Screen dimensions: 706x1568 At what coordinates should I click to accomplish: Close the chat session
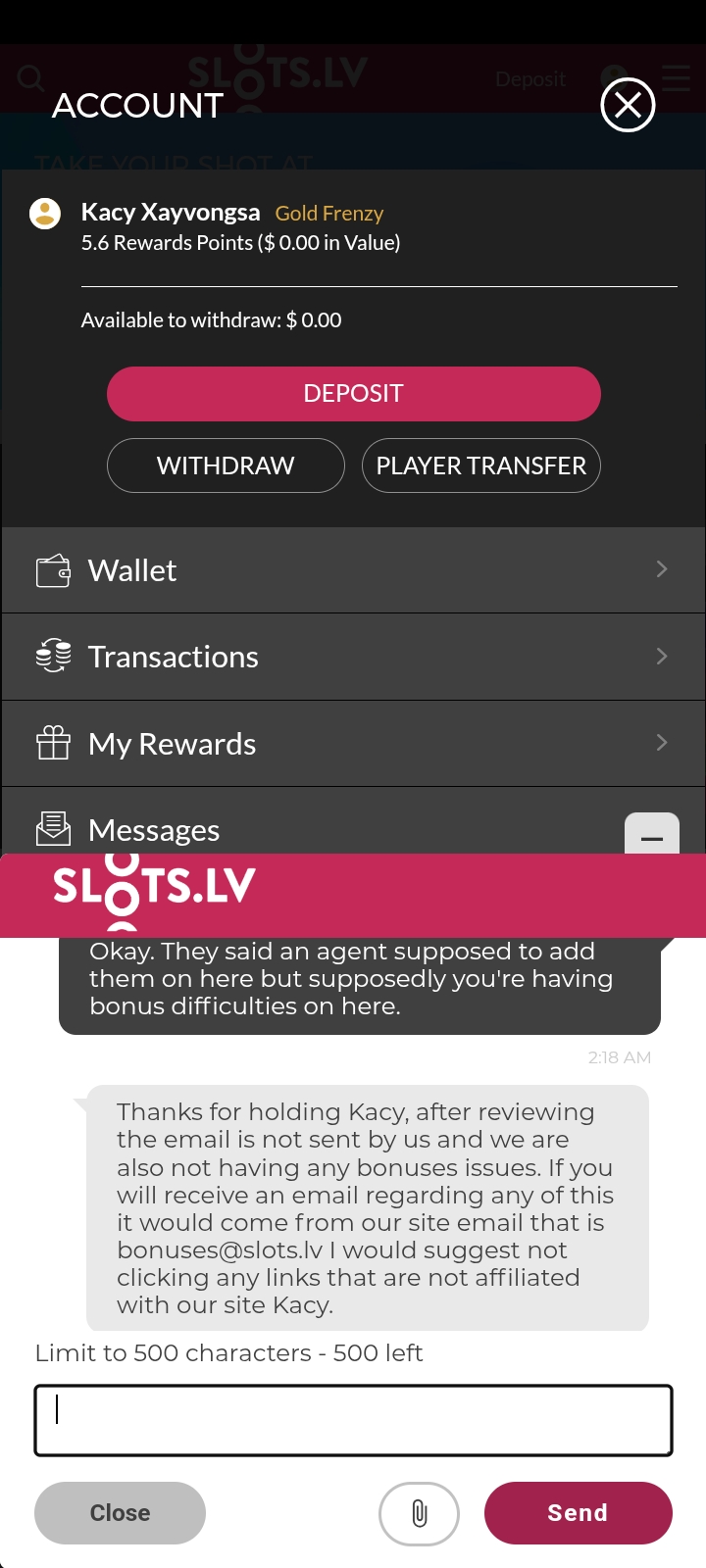tap(120, 1513)
